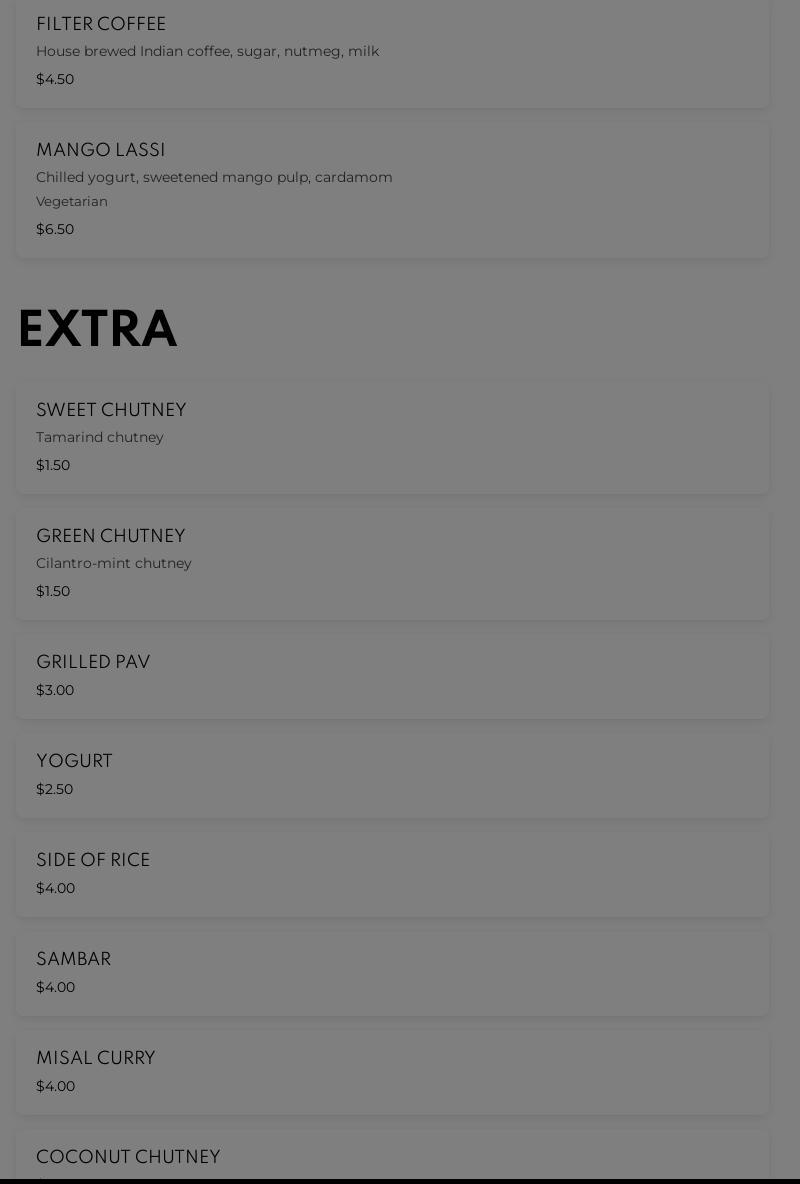This screenshot has width=800, height=1184.
Task: Open the Filter Coffee item card
Action: pyautogui.click(x=392, y=52)
